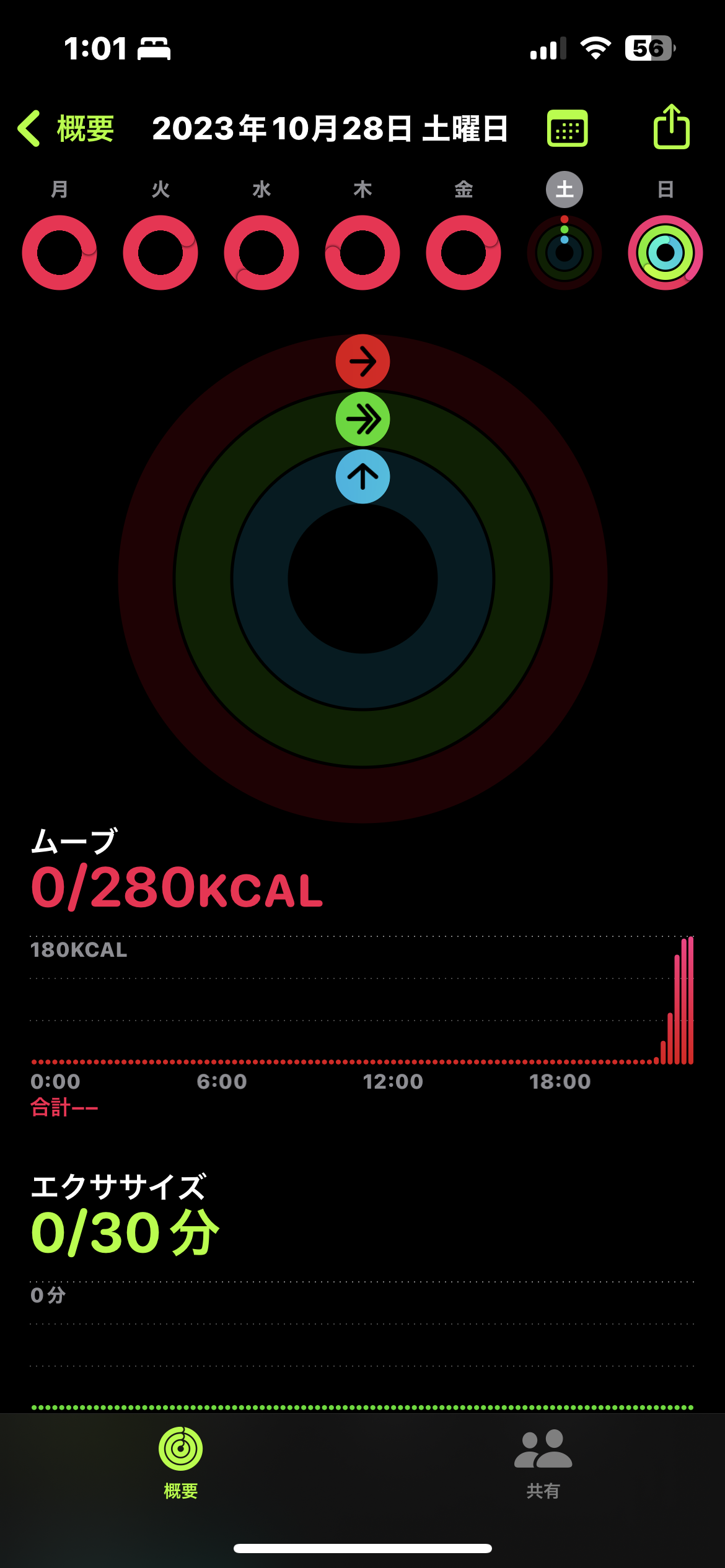Image resolution: width=725 pixels, height=1568 pixels.
Task: Select Saturday (土) activity rings
Action: pos(565,252)
